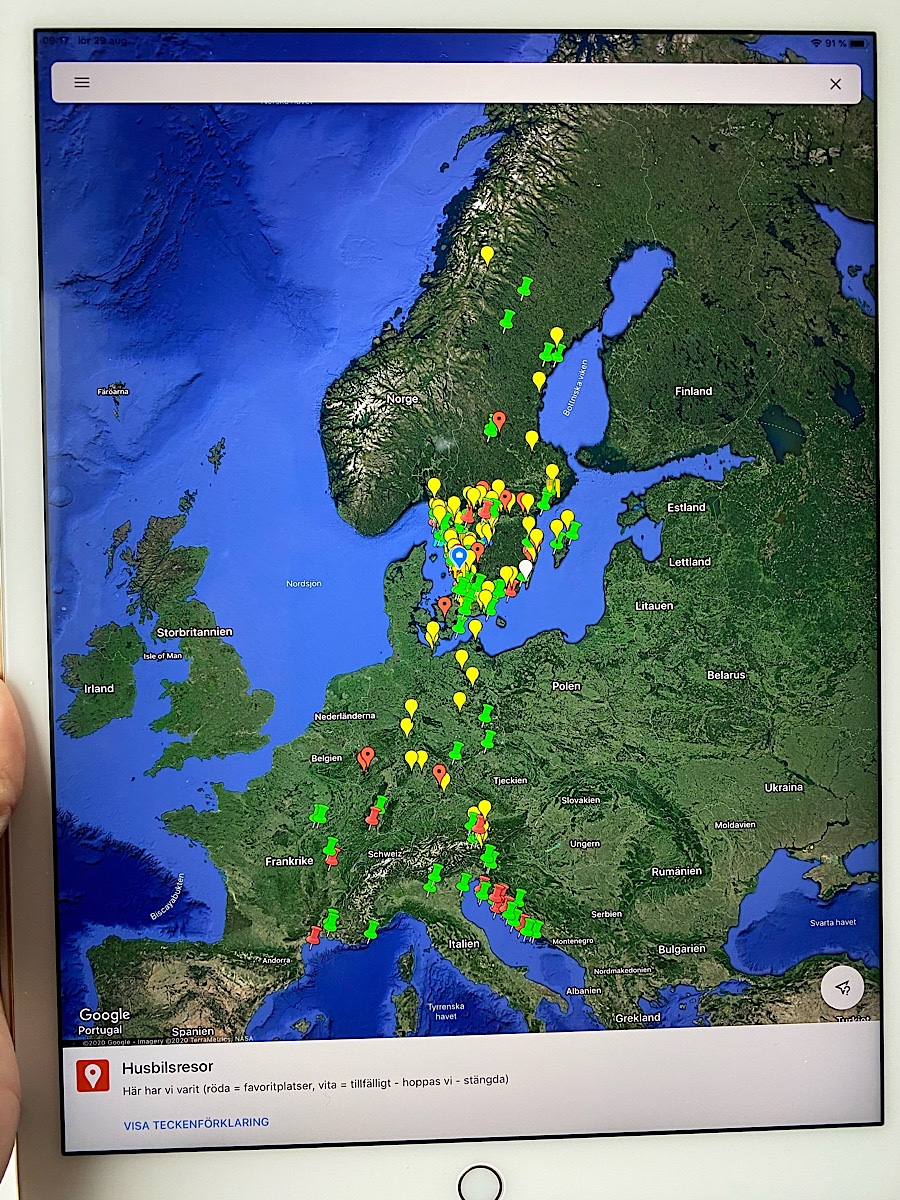Center map on my location
Screen dimensions: 900x1200
[x=842, y=988]
